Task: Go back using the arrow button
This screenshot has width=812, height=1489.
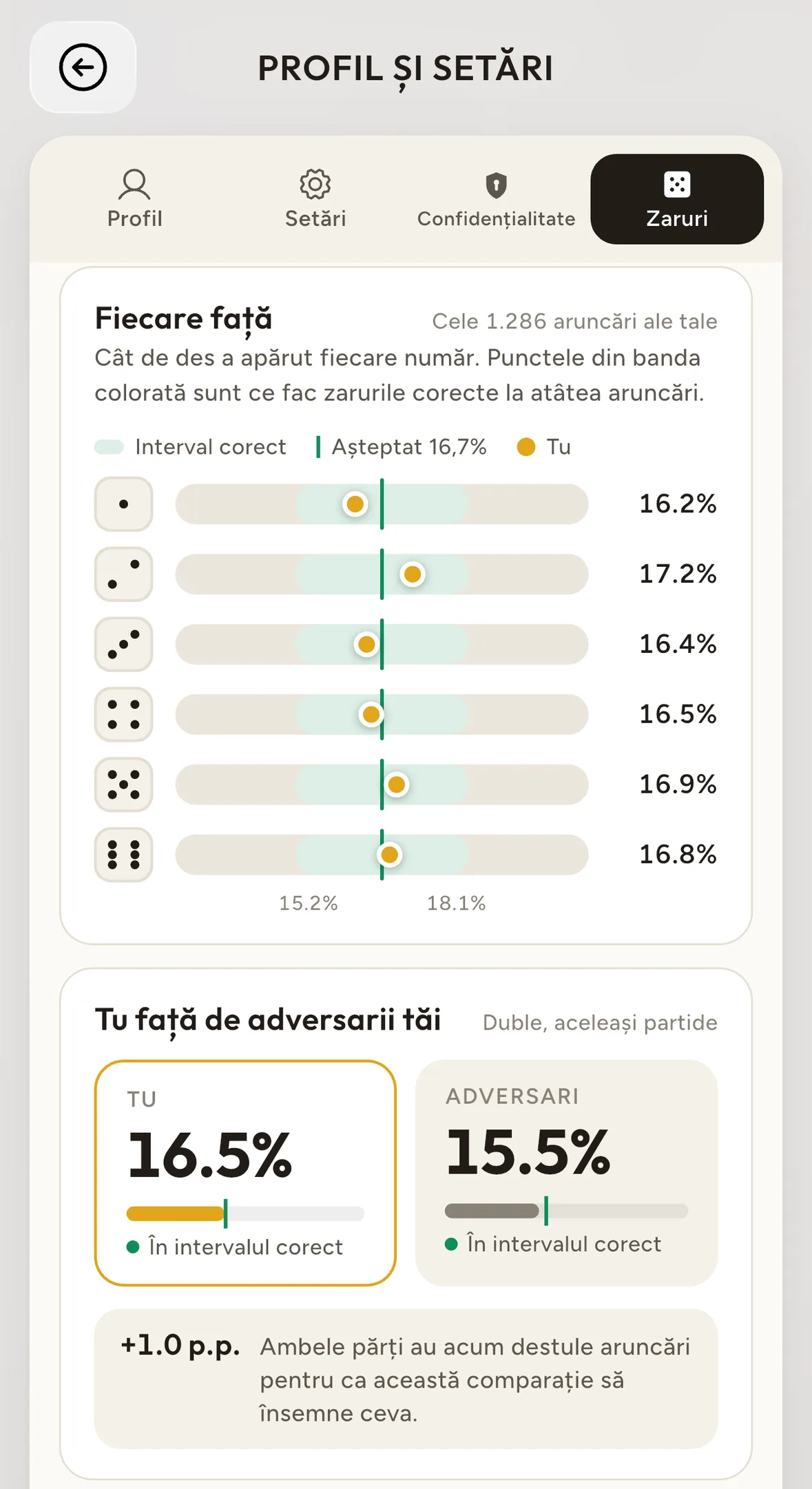Action: (x=83, y=67)
